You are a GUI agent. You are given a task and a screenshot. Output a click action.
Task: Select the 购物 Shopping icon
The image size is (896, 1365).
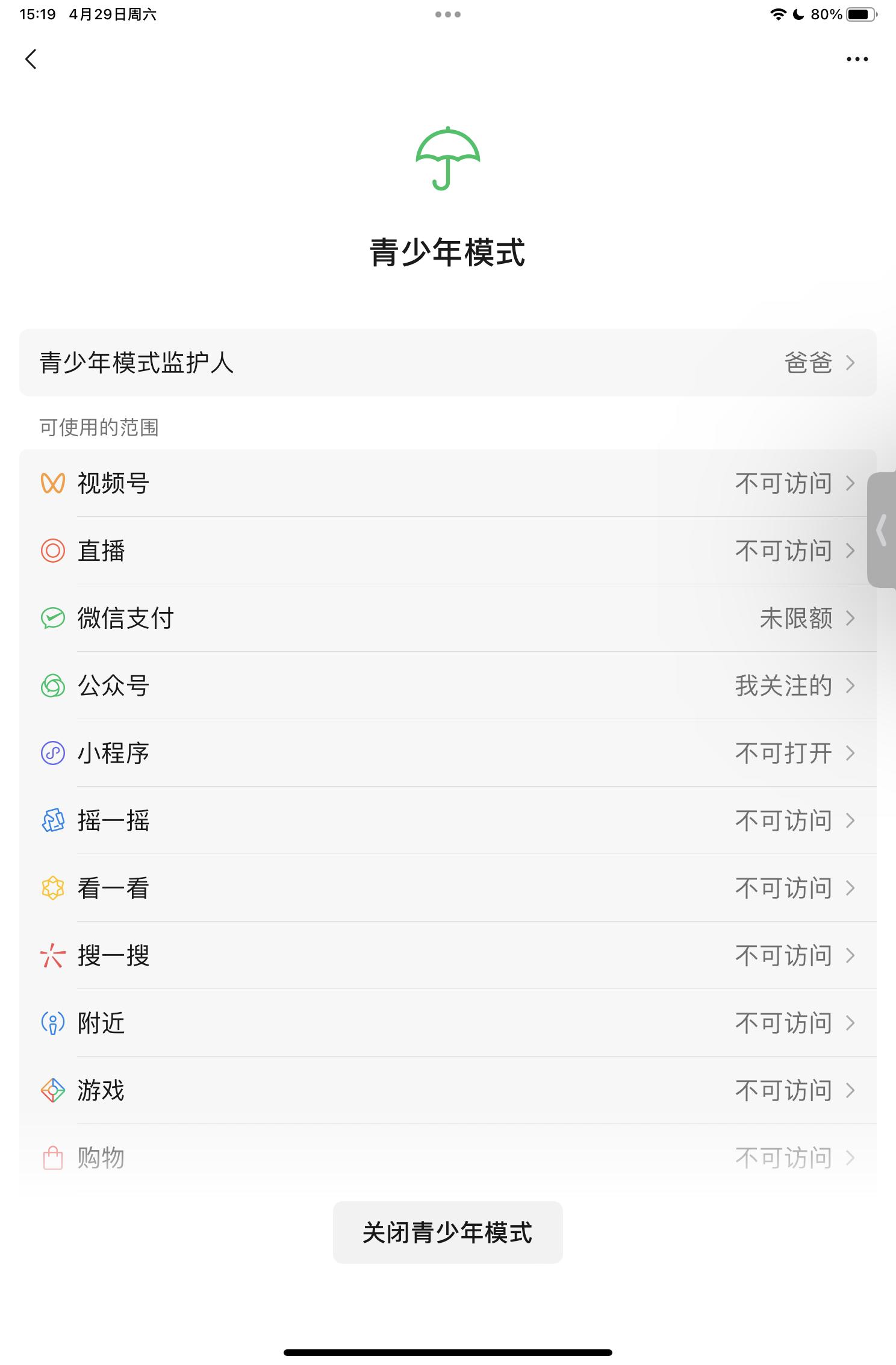click(x=53, y=1157)
